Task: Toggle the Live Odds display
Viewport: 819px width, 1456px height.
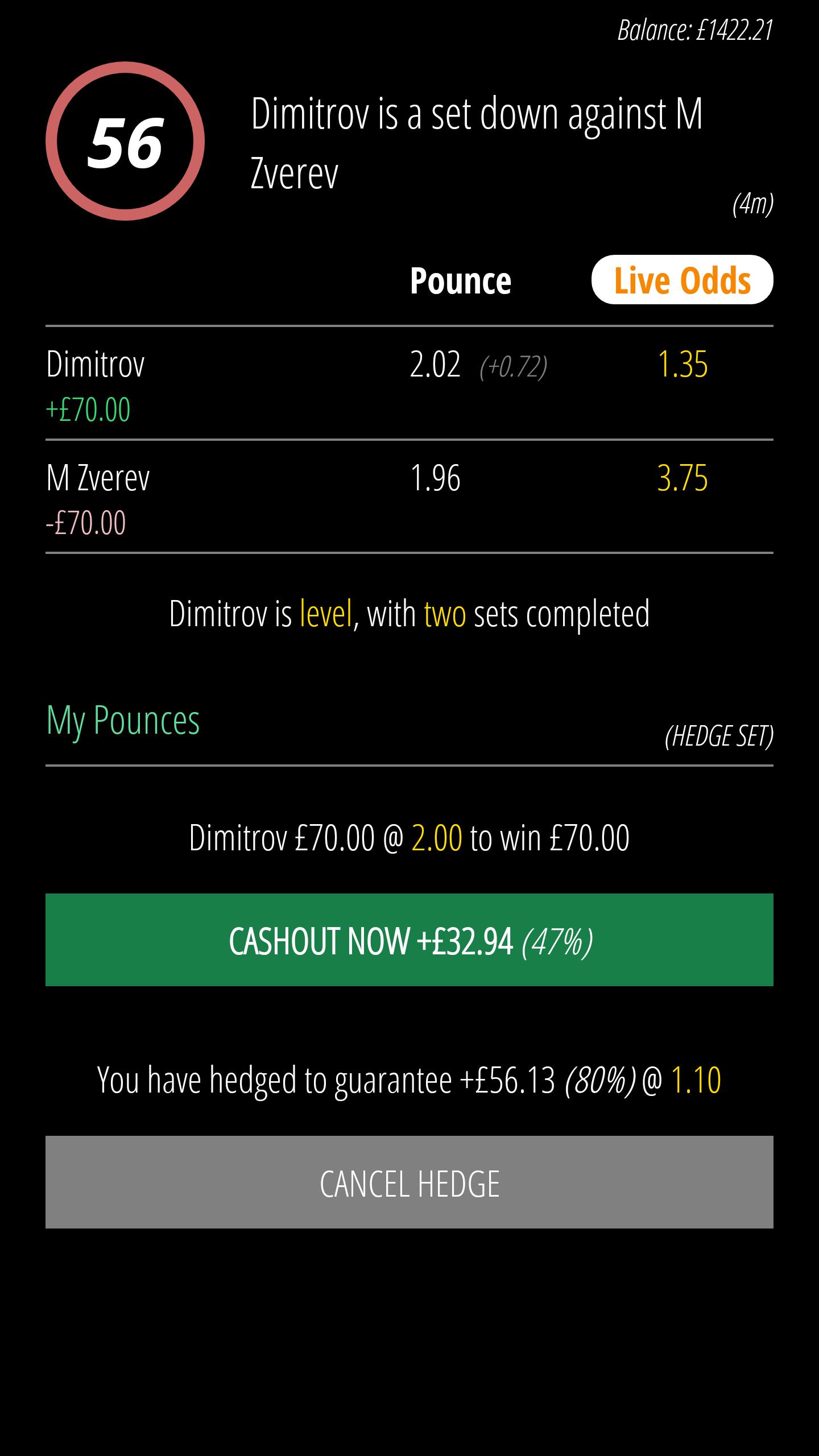Action: tap(682, 280)
